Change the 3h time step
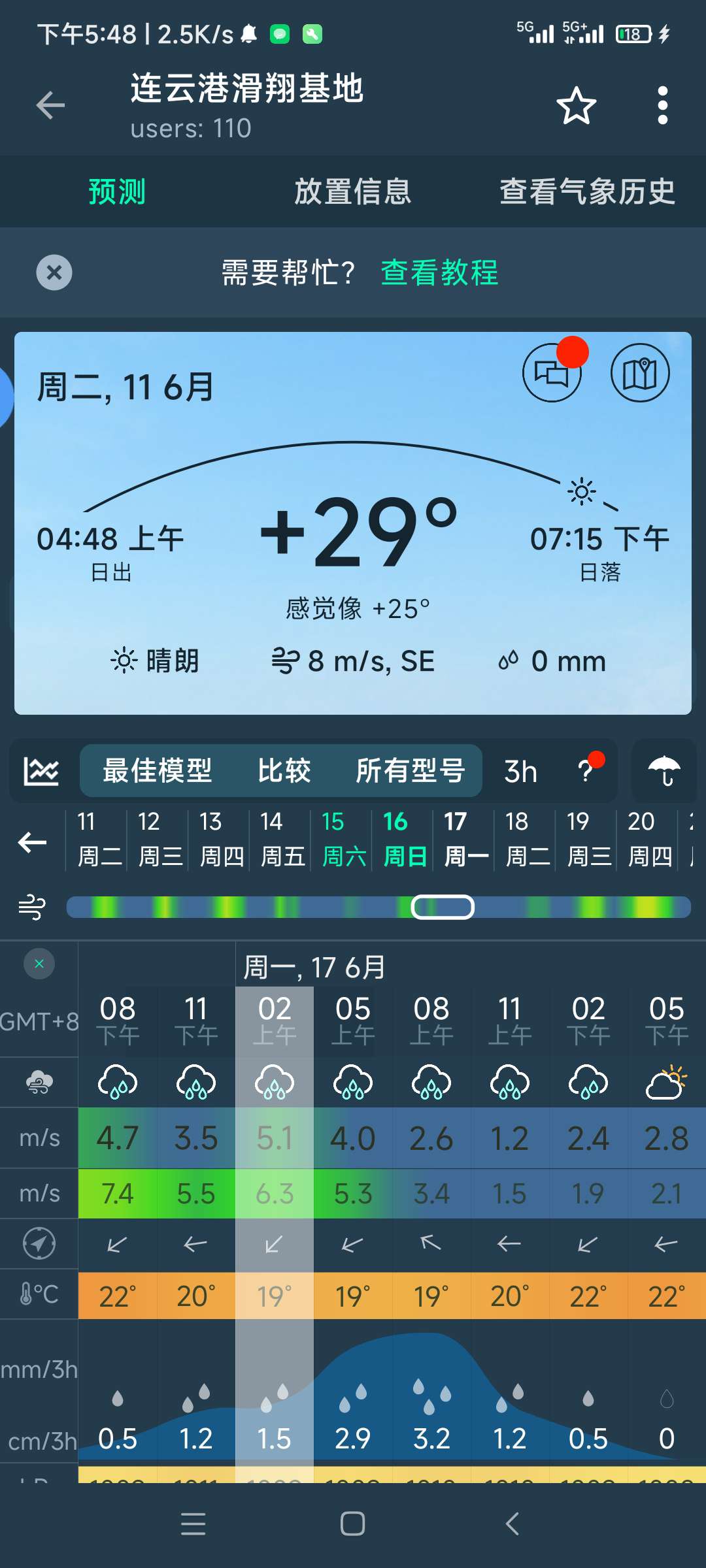 (x=520, y=772)
